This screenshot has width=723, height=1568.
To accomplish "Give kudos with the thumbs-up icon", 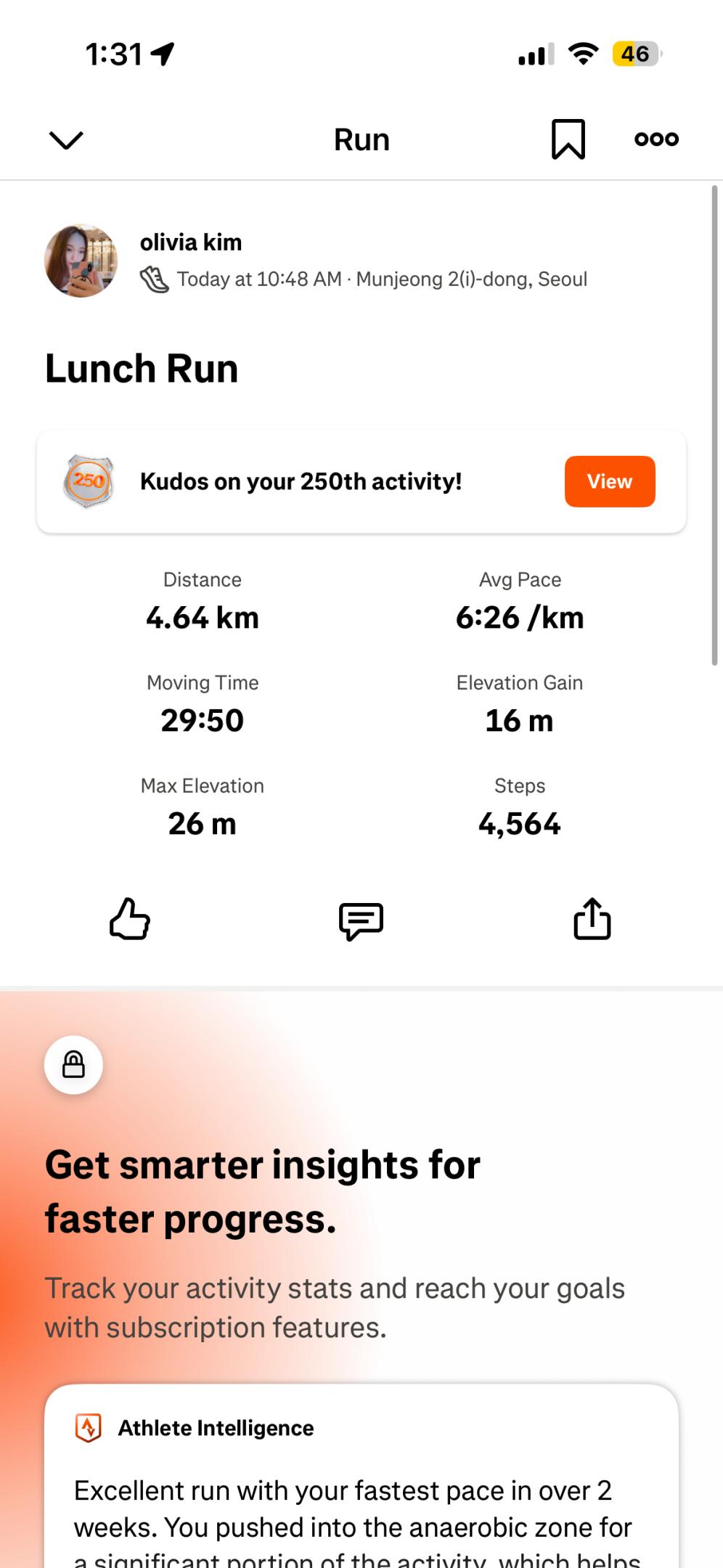I will (130, 919).
